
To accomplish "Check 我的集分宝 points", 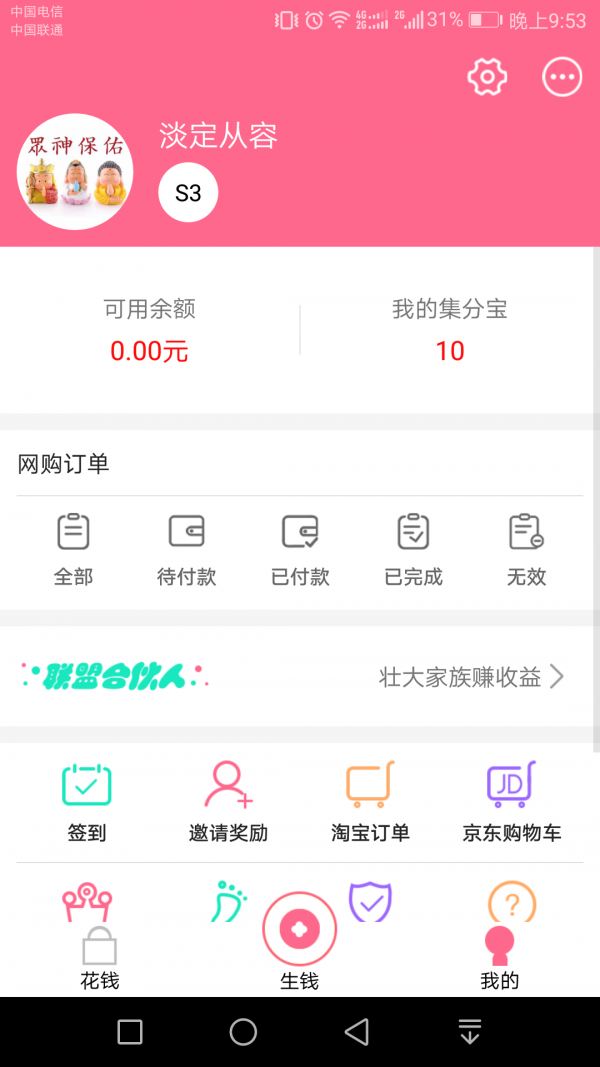I will 450,330.
